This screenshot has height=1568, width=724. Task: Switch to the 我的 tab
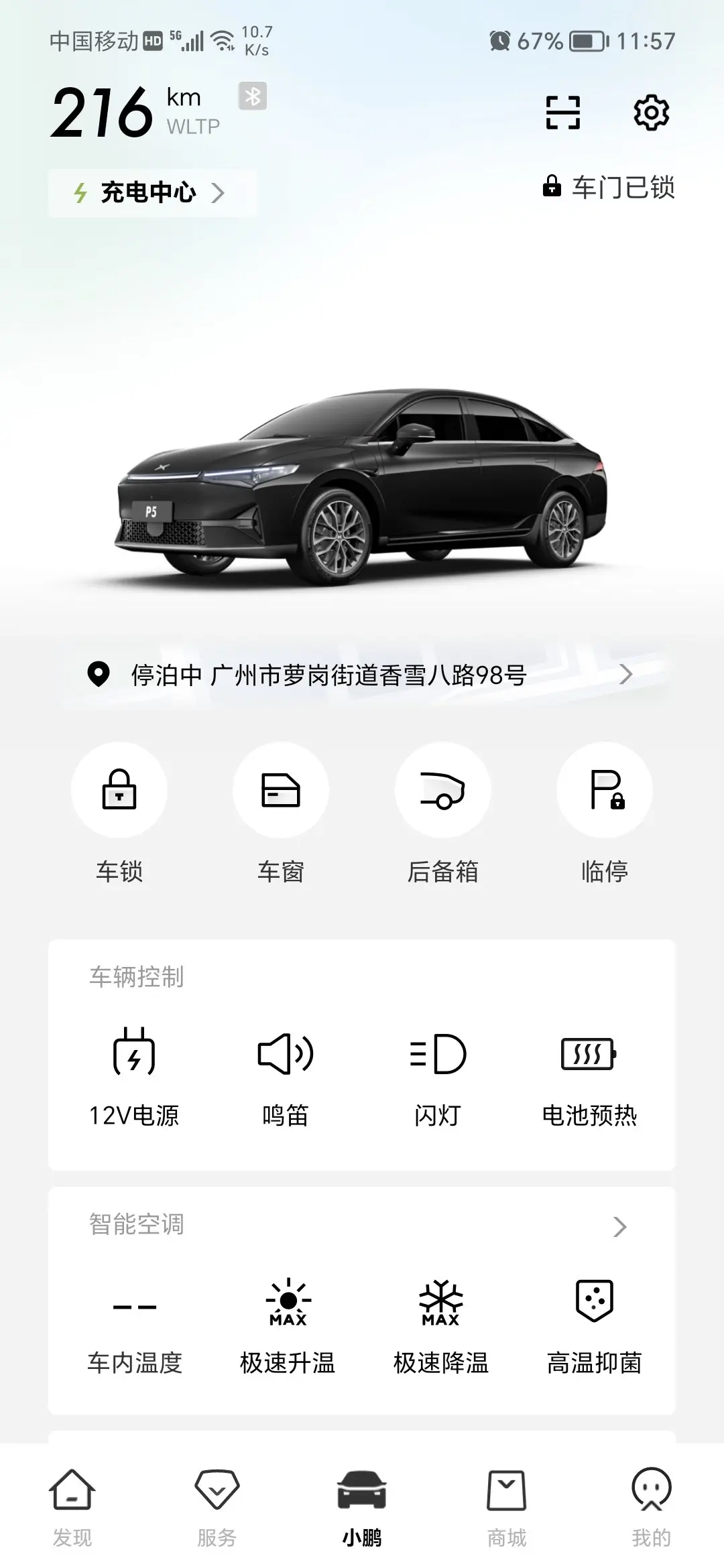tap(652, 1509)
